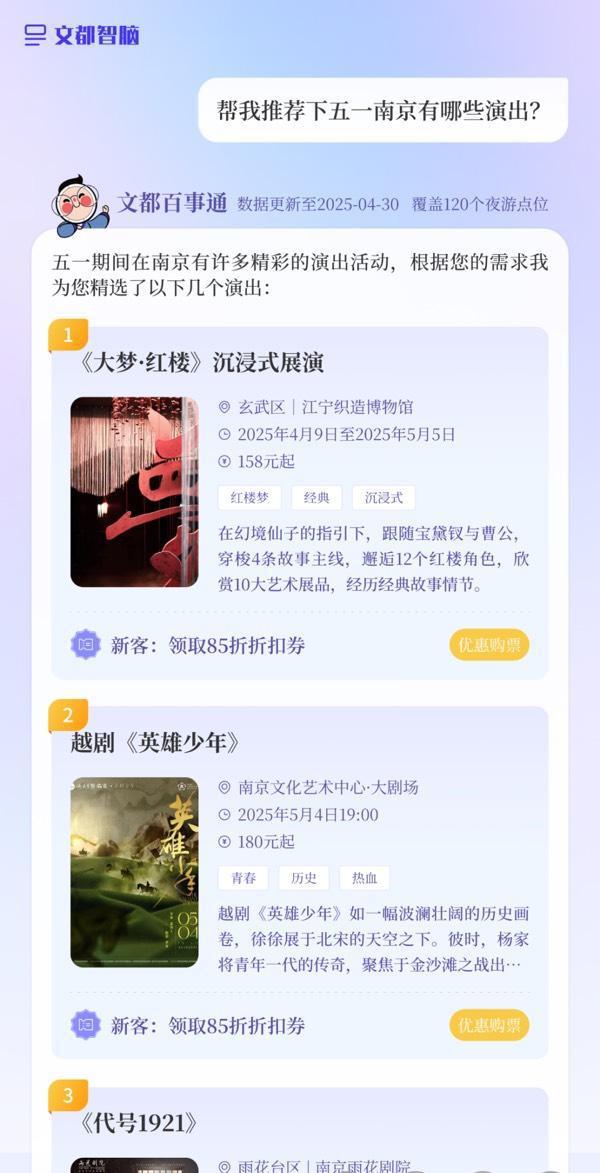Choose the 热血 tag chip
The width and height of the screenshot is (600, 1173).
tap(364, 878)
